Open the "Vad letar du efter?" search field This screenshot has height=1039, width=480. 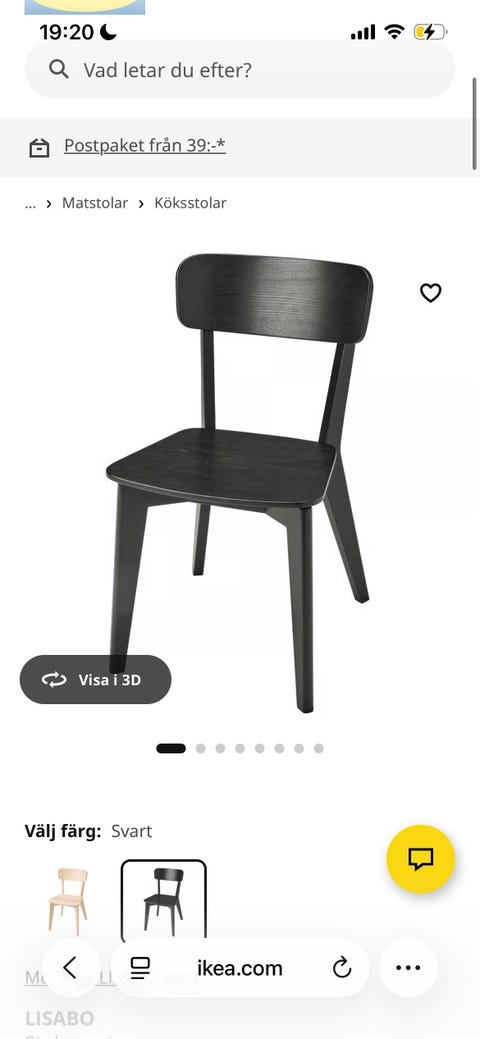pyautogui.click(x=239, y=70)
